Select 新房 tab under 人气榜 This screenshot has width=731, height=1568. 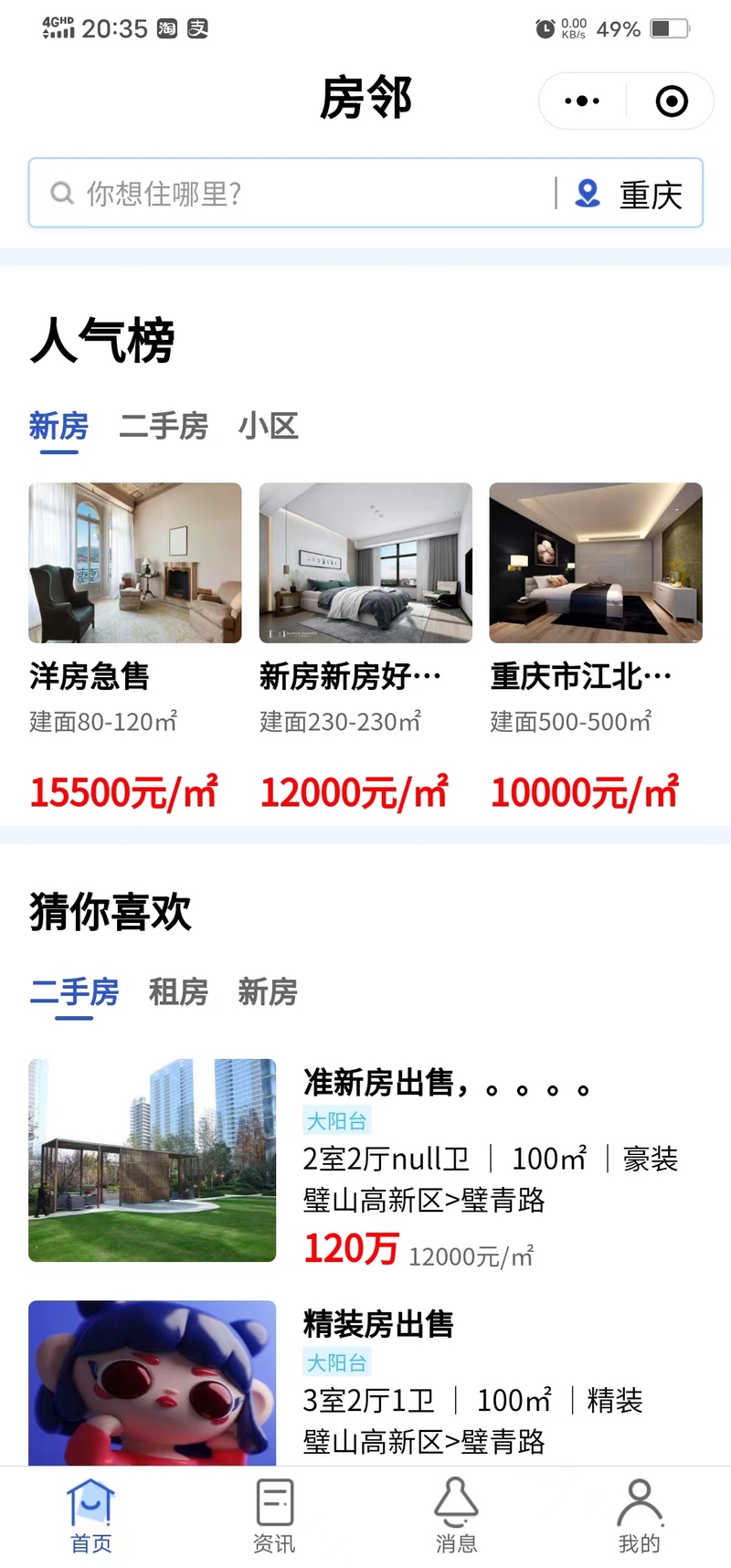point(58,426)
